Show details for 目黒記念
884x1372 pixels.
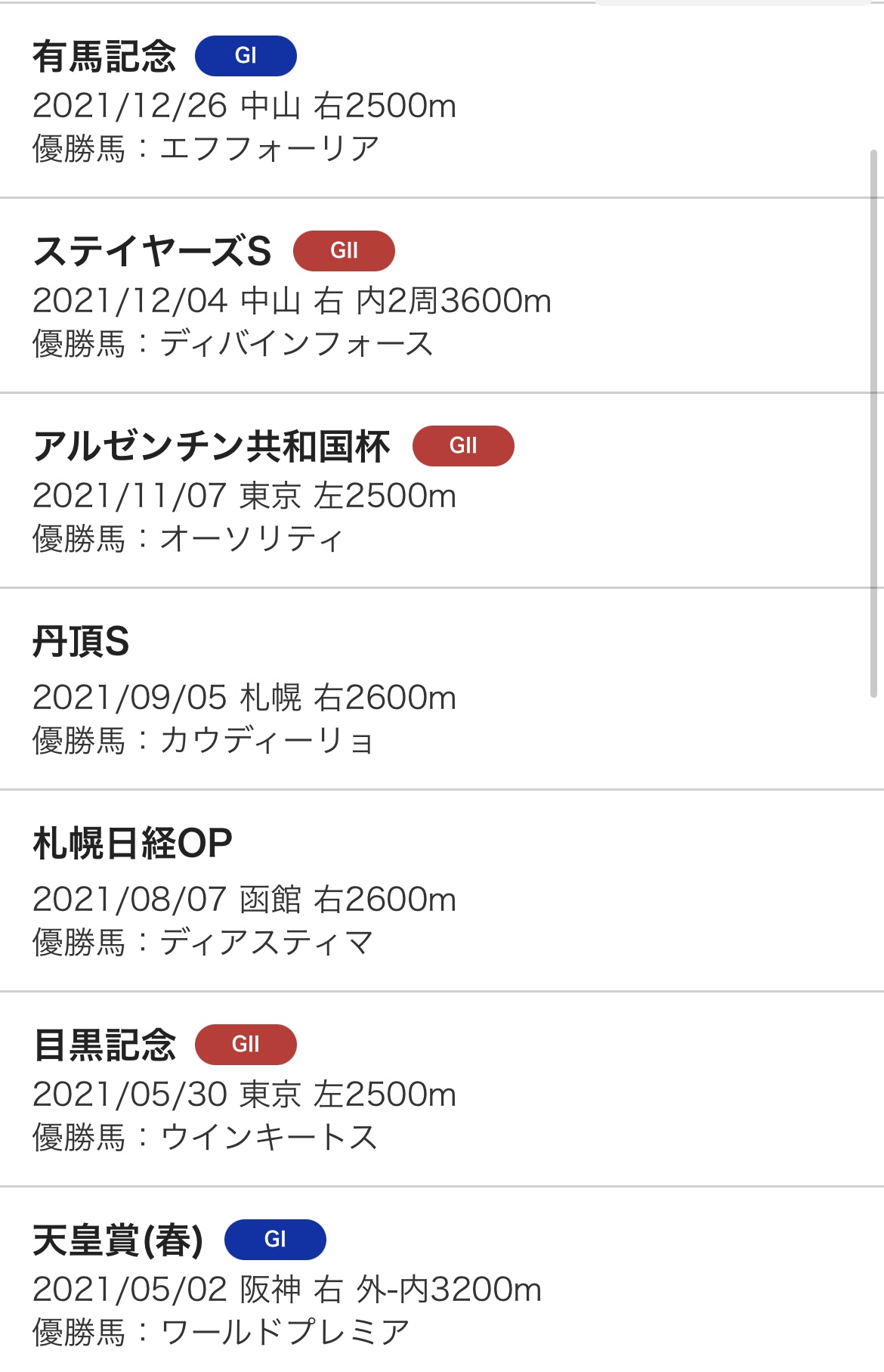(442, 1090)
